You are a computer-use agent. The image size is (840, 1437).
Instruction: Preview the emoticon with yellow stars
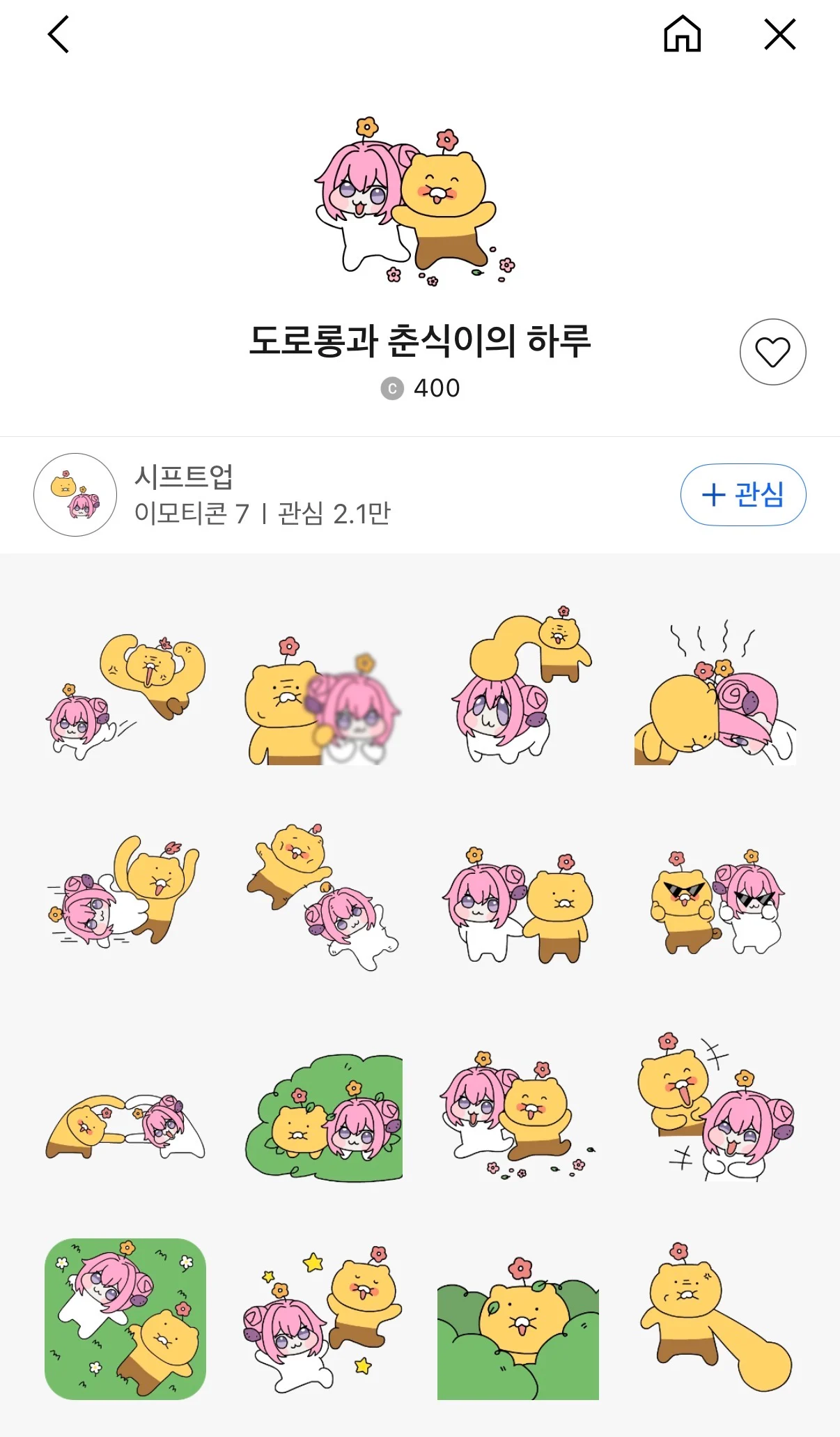coord(322,1319)
